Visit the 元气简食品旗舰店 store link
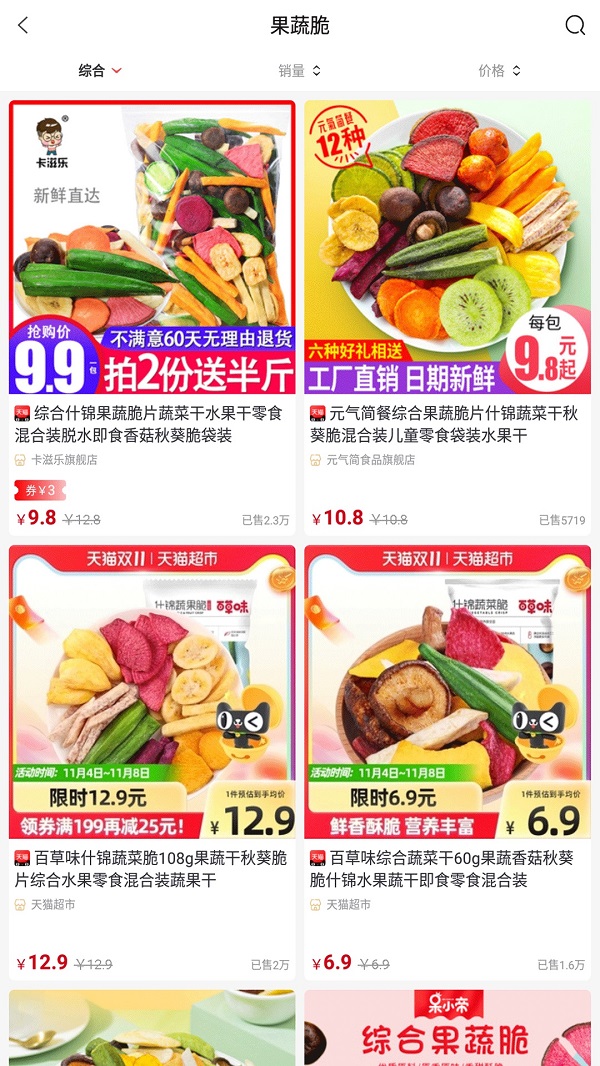This screenshot has height=1066, width=600. pyautogui.click(x=370, y=460)
